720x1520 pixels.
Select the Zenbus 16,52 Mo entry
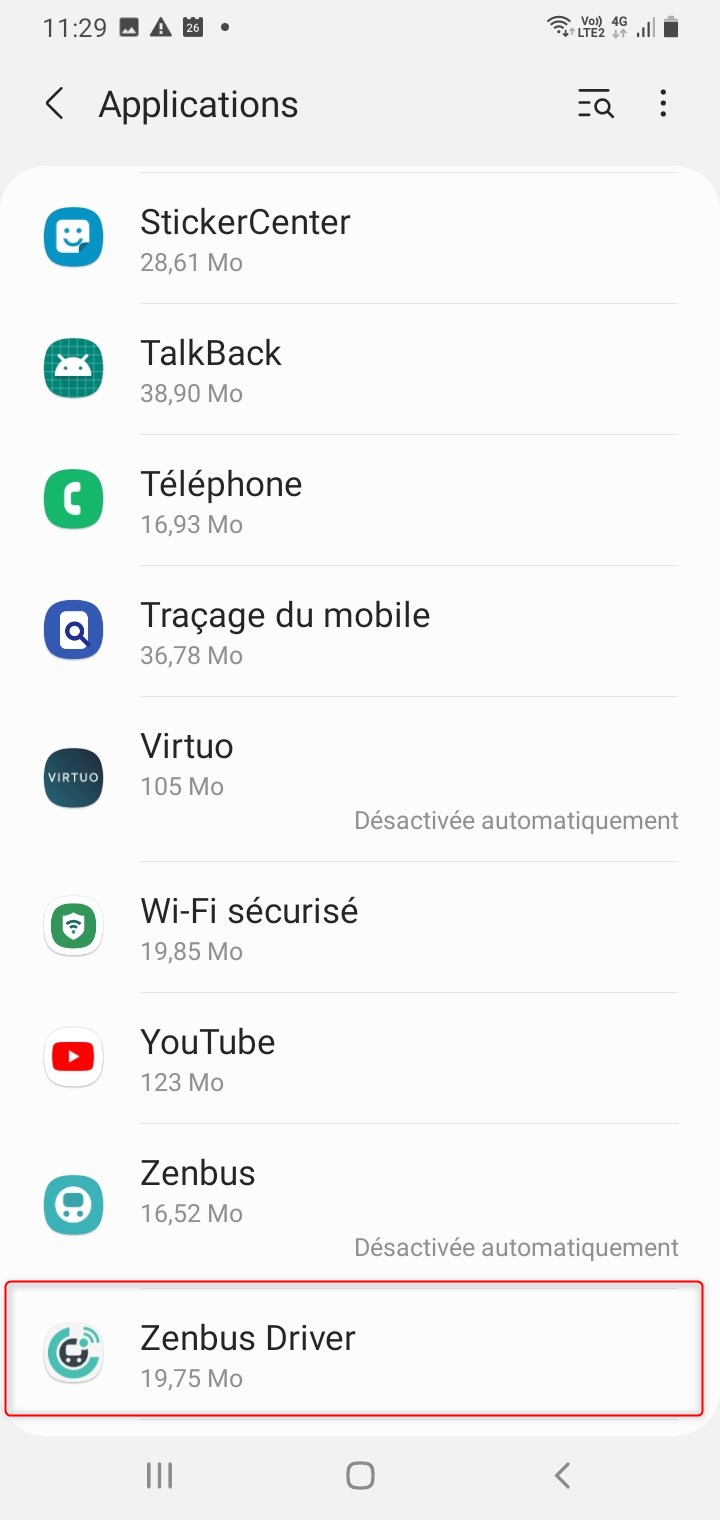(360, 1204)
